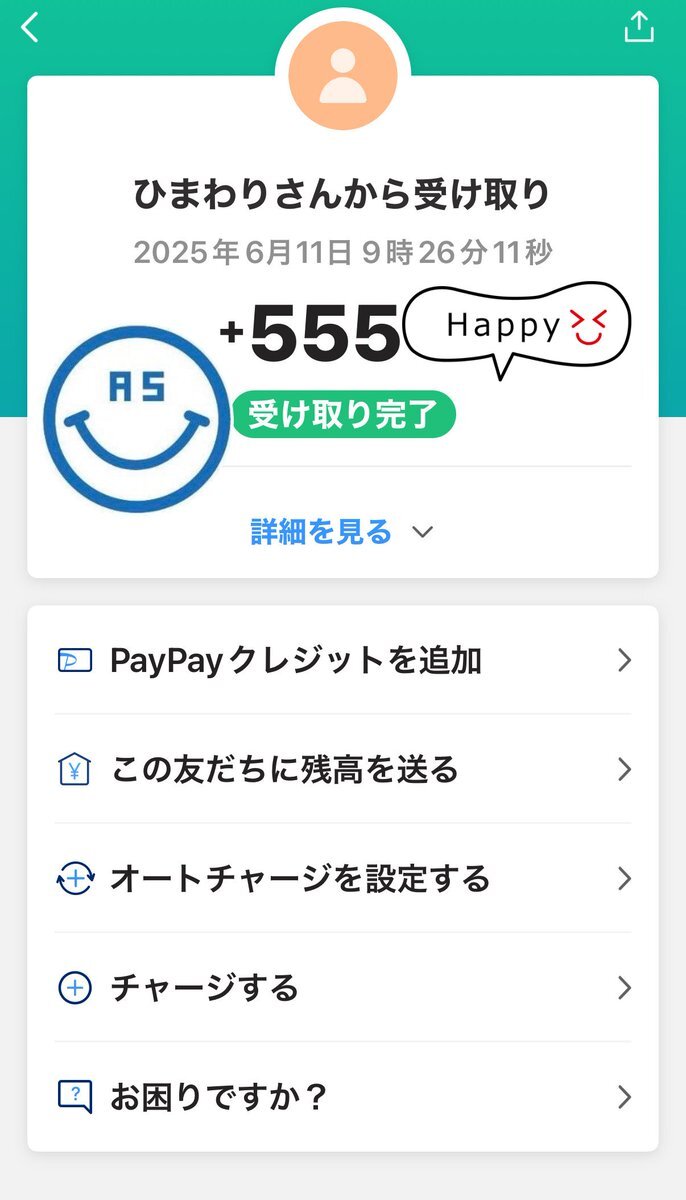Screen dimensions: 686x1200
Task: Select この友だちに残高を送る
Action: tap(343, 769)
